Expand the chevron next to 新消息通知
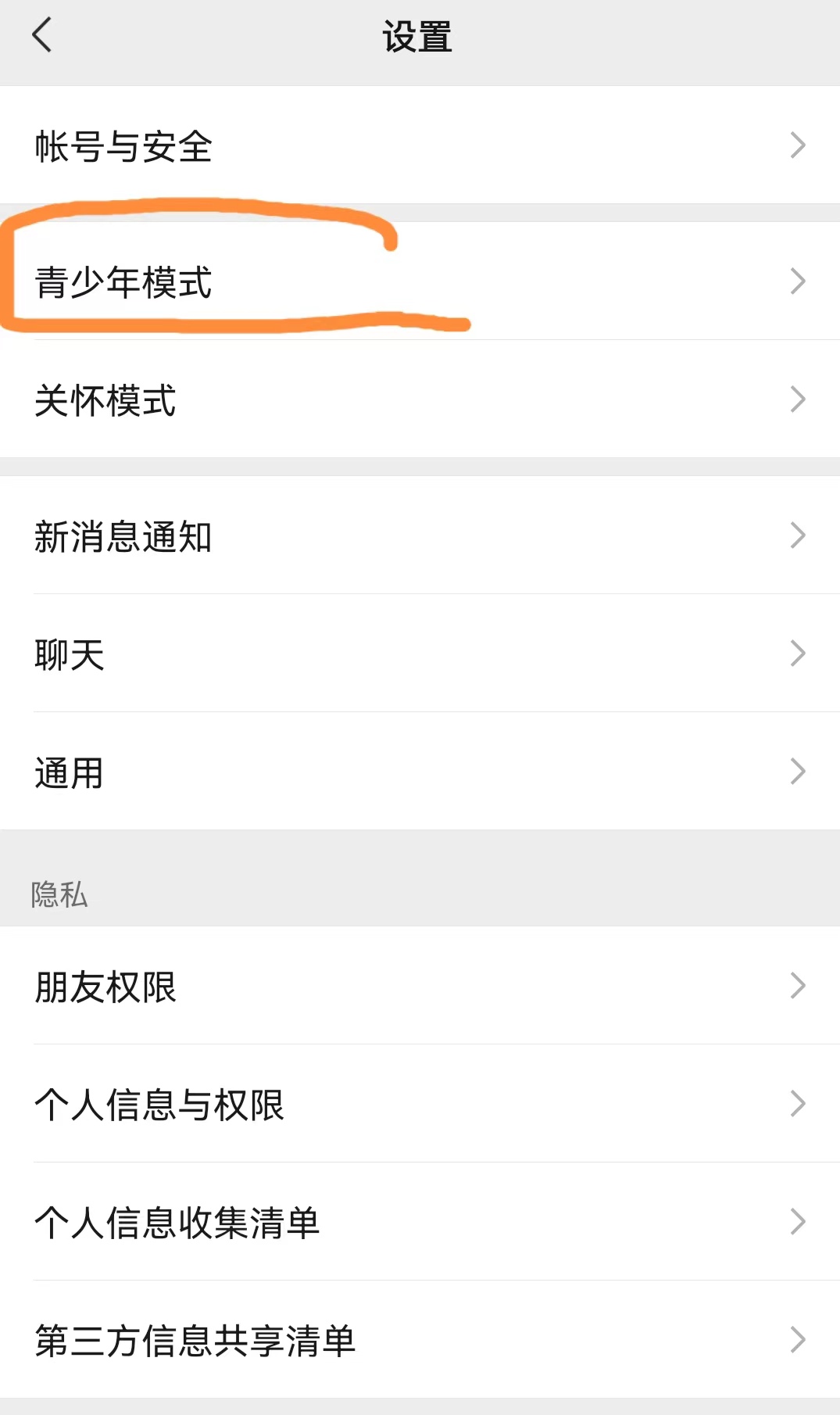 click(x=796, y=534)
